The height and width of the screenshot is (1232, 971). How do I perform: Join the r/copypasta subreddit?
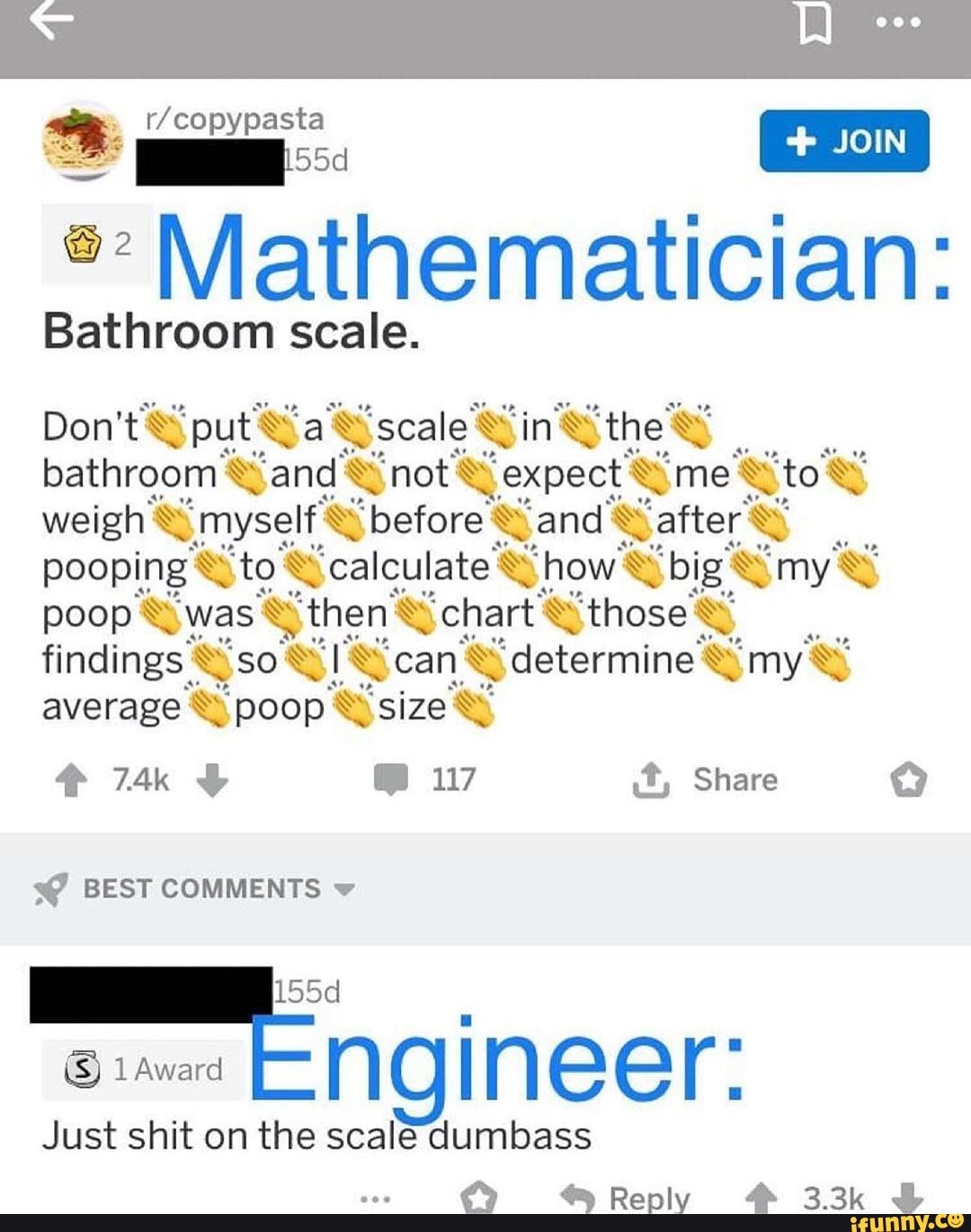click(x=843, y=140)
